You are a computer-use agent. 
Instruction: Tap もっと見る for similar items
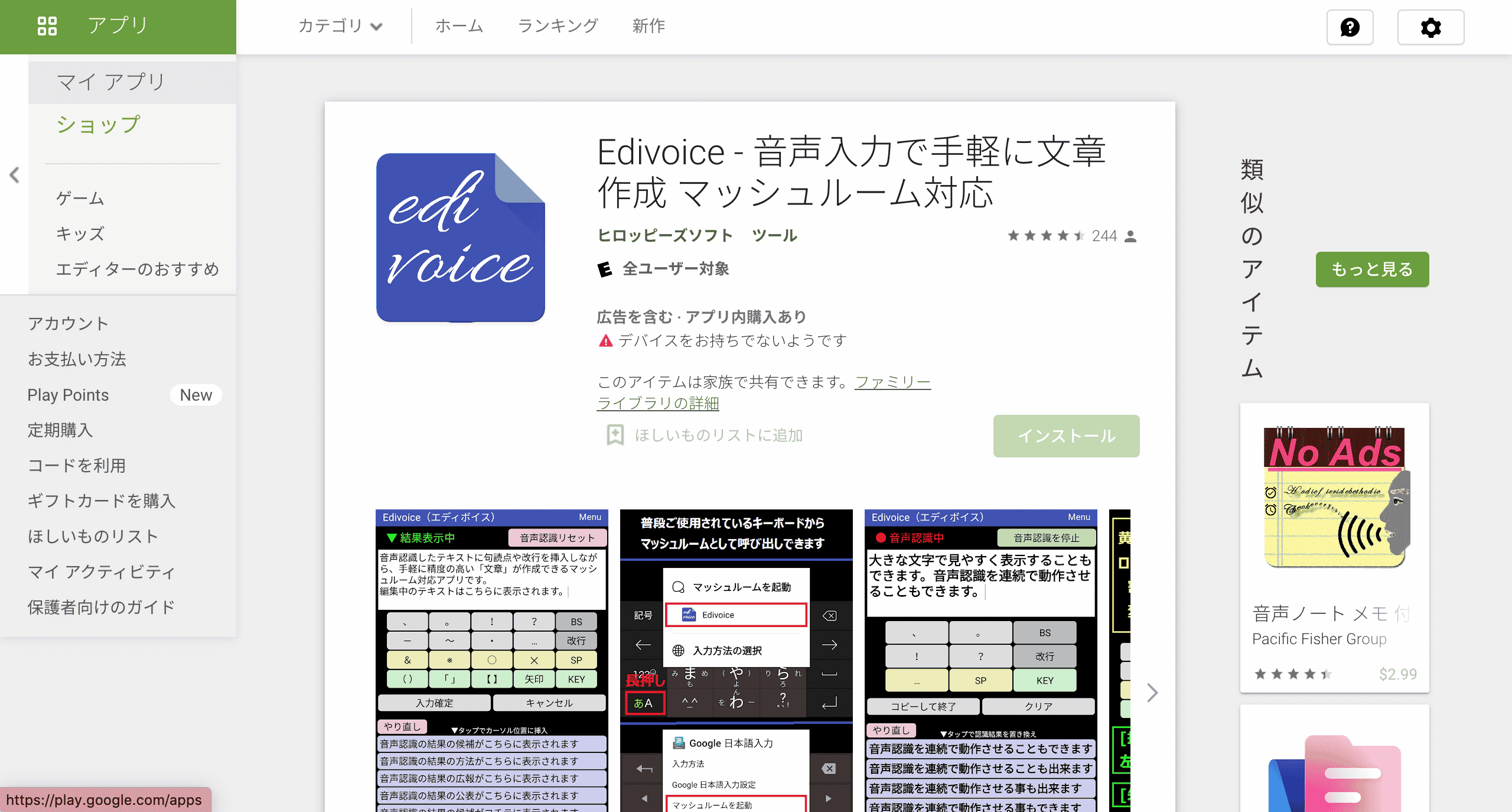pyautogui.click(x=1371, y=269)
